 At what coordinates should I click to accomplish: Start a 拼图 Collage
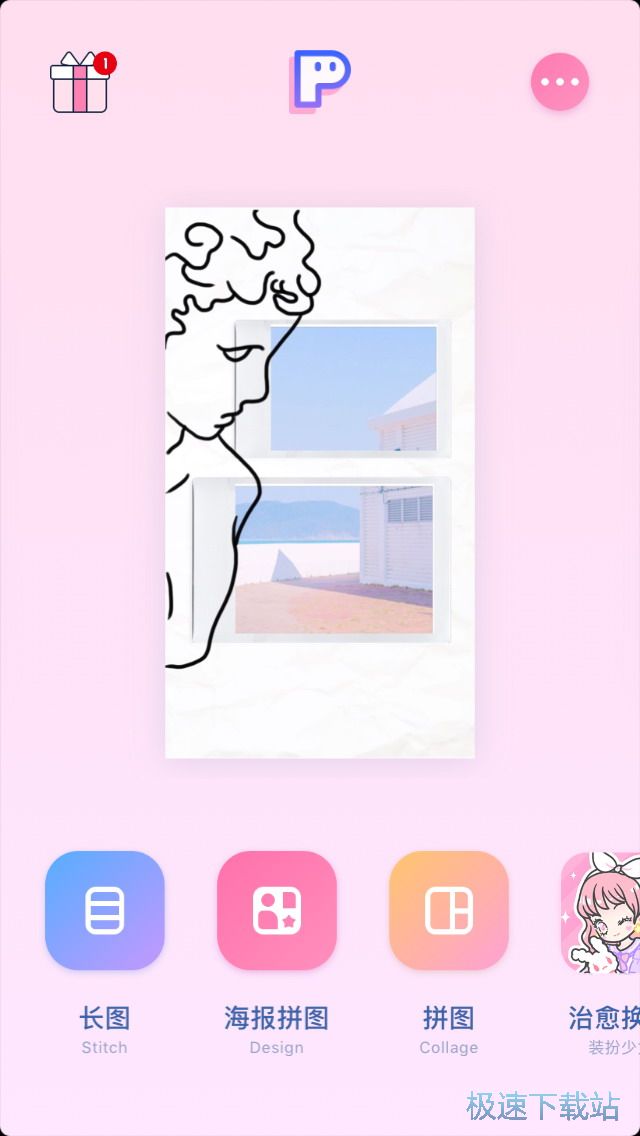[x=449, y=910]
